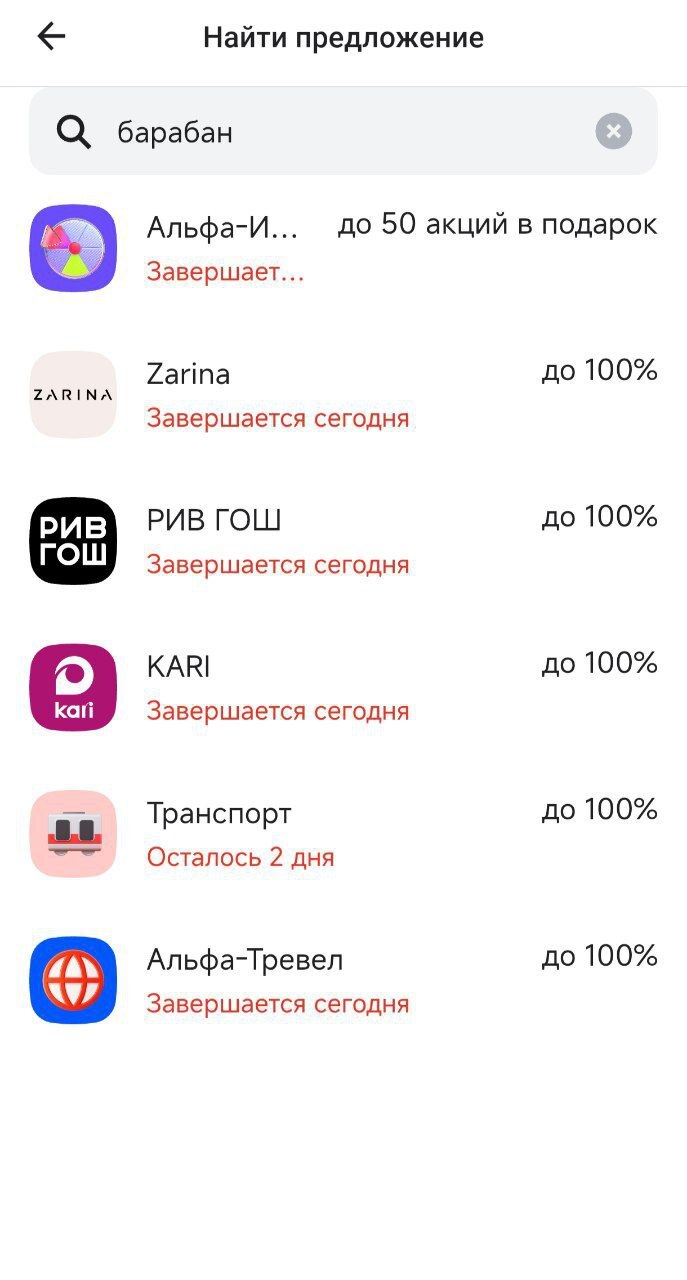Clear the search text
This screenshot has width=687, height=1280.
(x=613, y=131)
